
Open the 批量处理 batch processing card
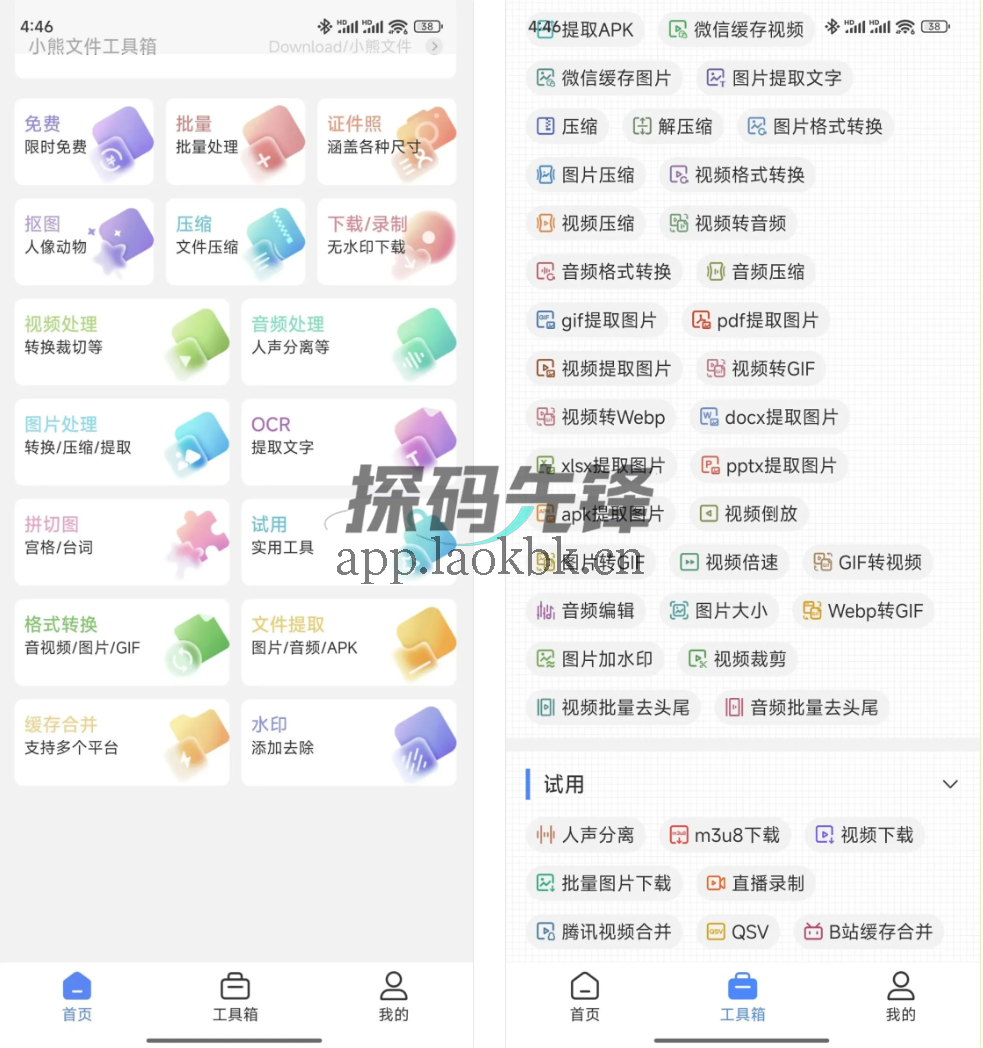(x=235, y=142)
